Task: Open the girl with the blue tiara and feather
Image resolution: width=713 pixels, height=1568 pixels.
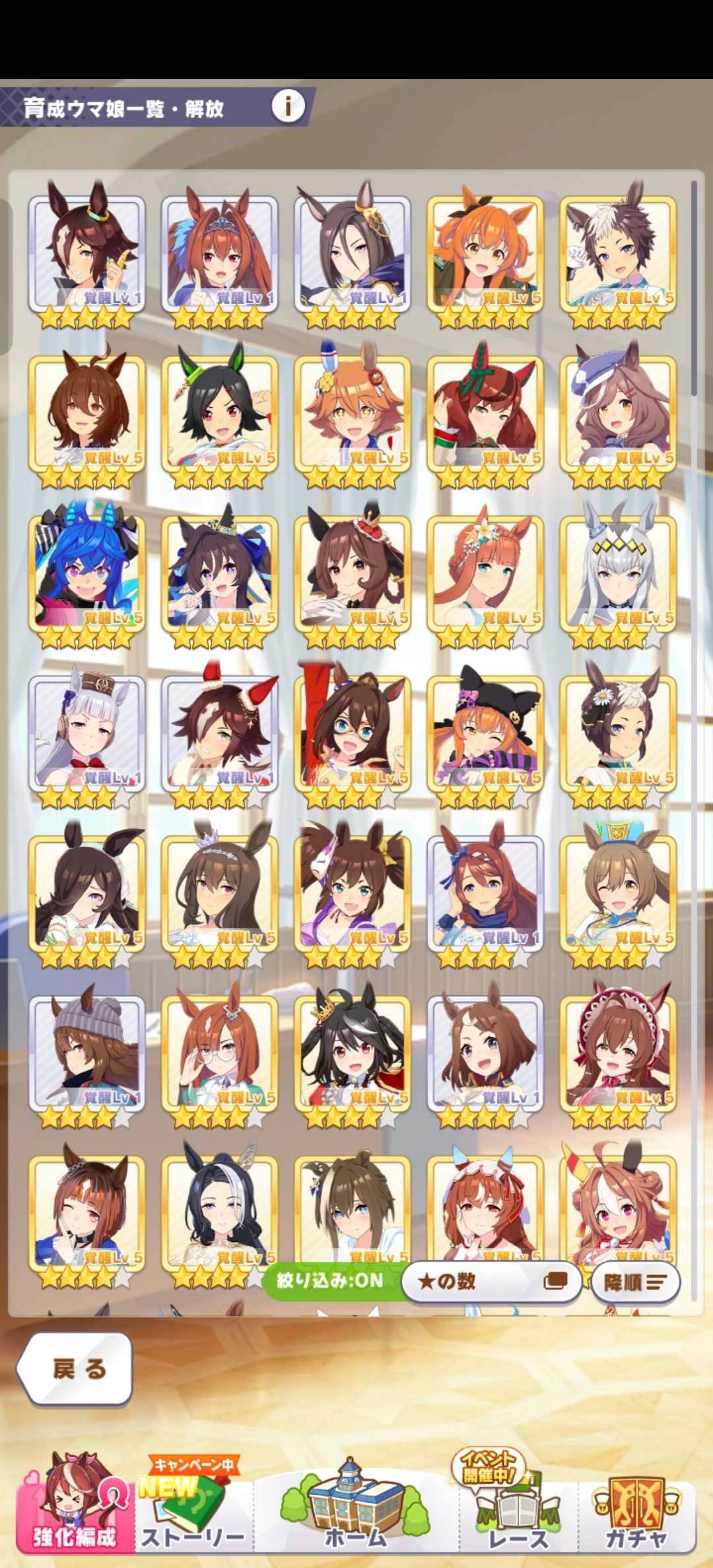Action: pyautogui.click(x=220, y=254)
